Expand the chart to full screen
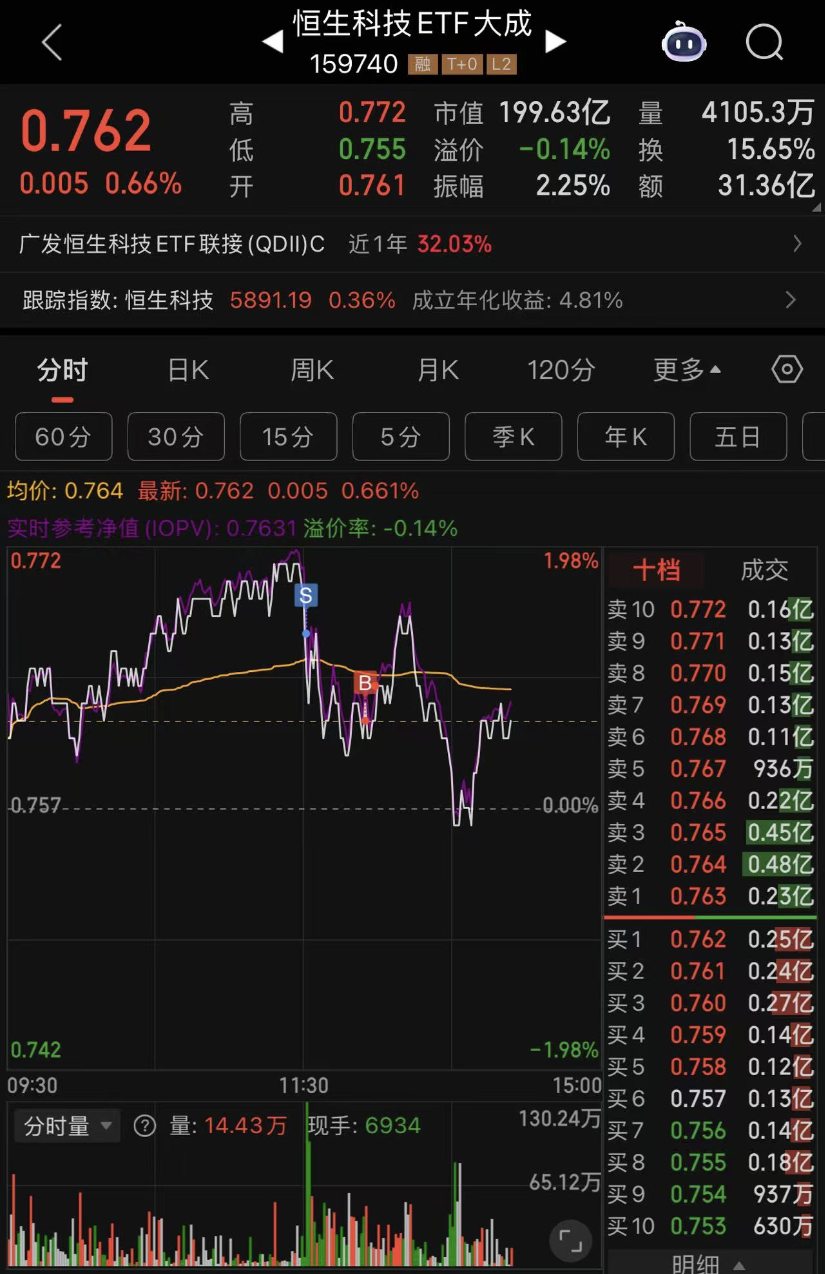 [571, 1242]
